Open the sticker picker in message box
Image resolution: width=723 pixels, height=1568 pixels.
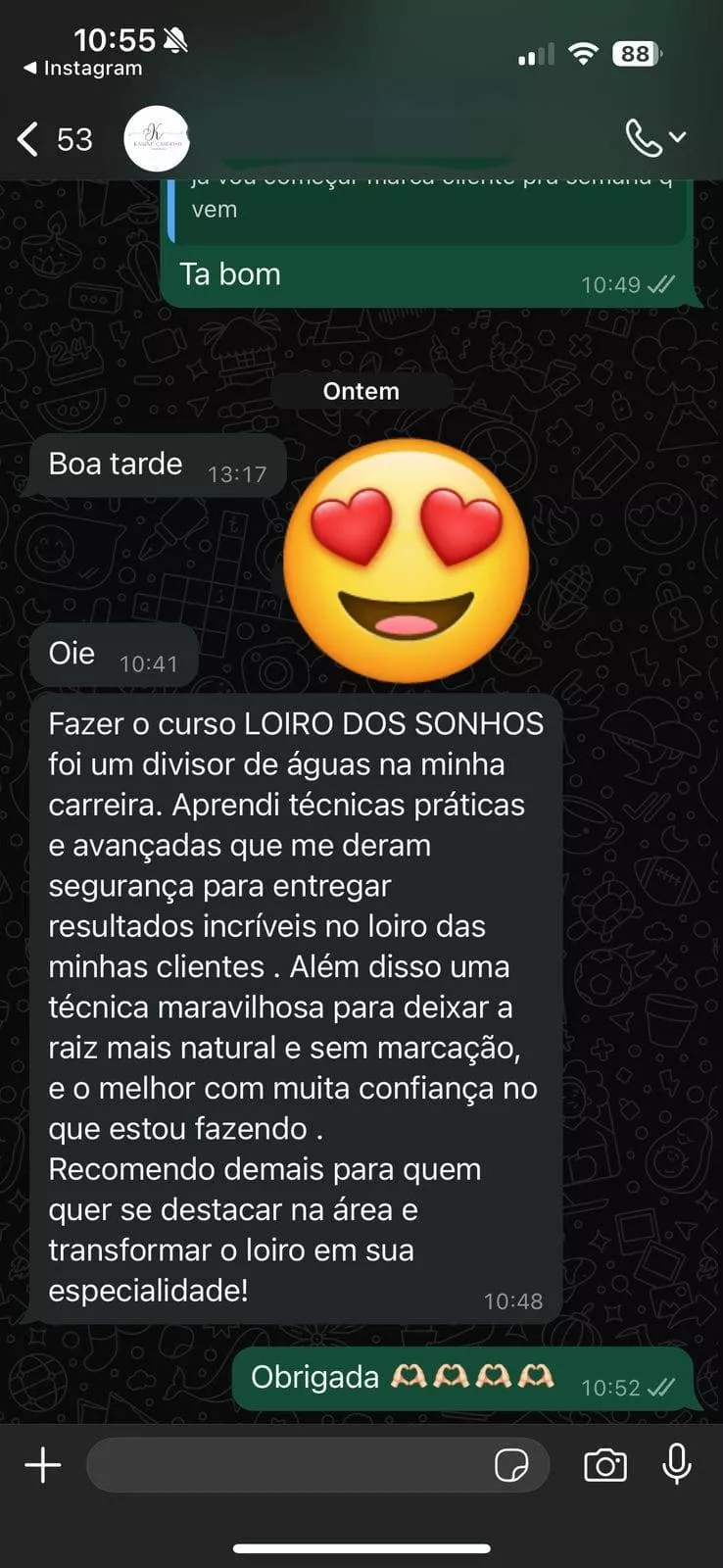click(x=511, y=1466)
